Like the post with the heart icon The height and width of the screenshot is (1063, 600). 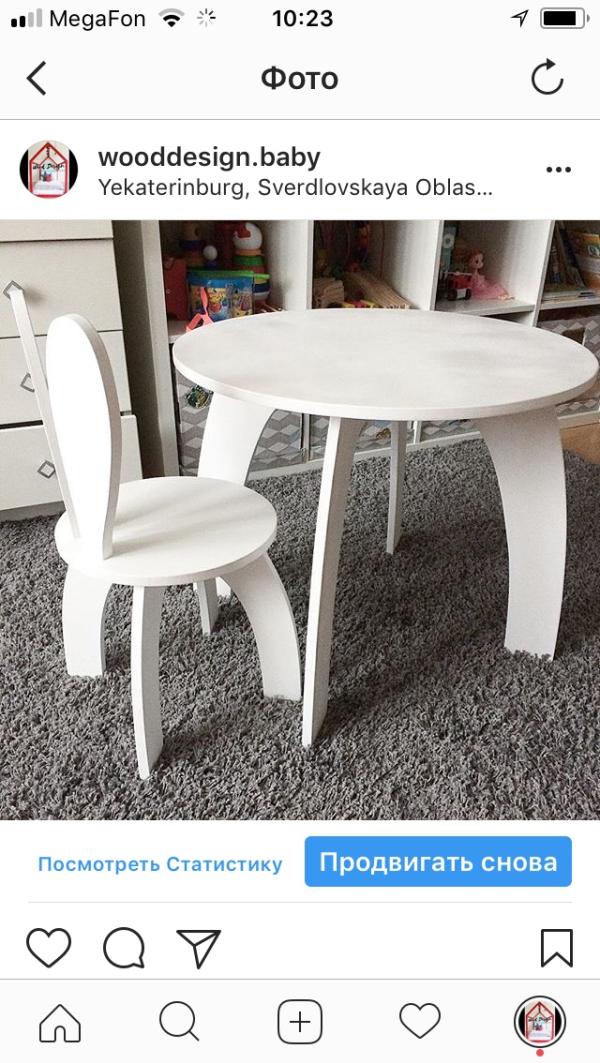coord(49,947)
